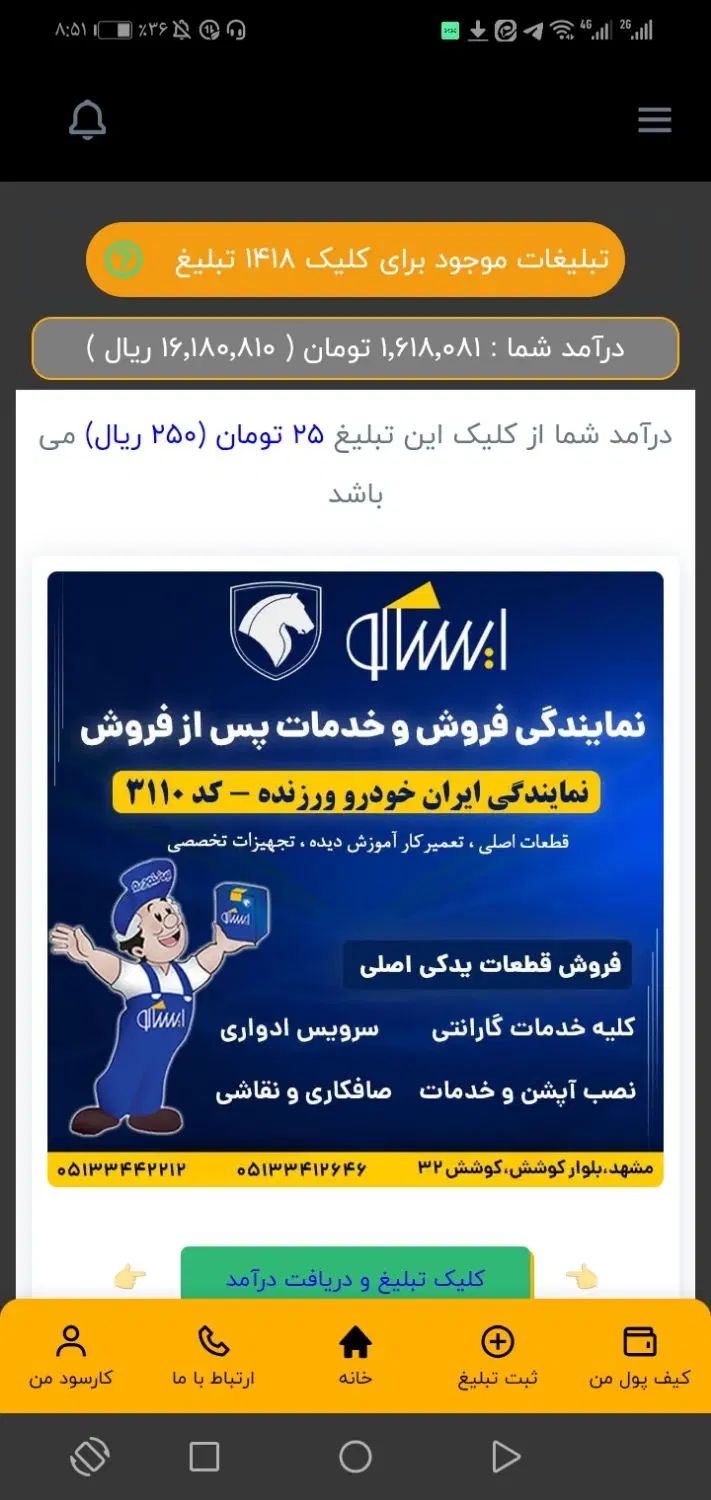
Task: Tap the system home circle button
Action: coord(355,1457)
